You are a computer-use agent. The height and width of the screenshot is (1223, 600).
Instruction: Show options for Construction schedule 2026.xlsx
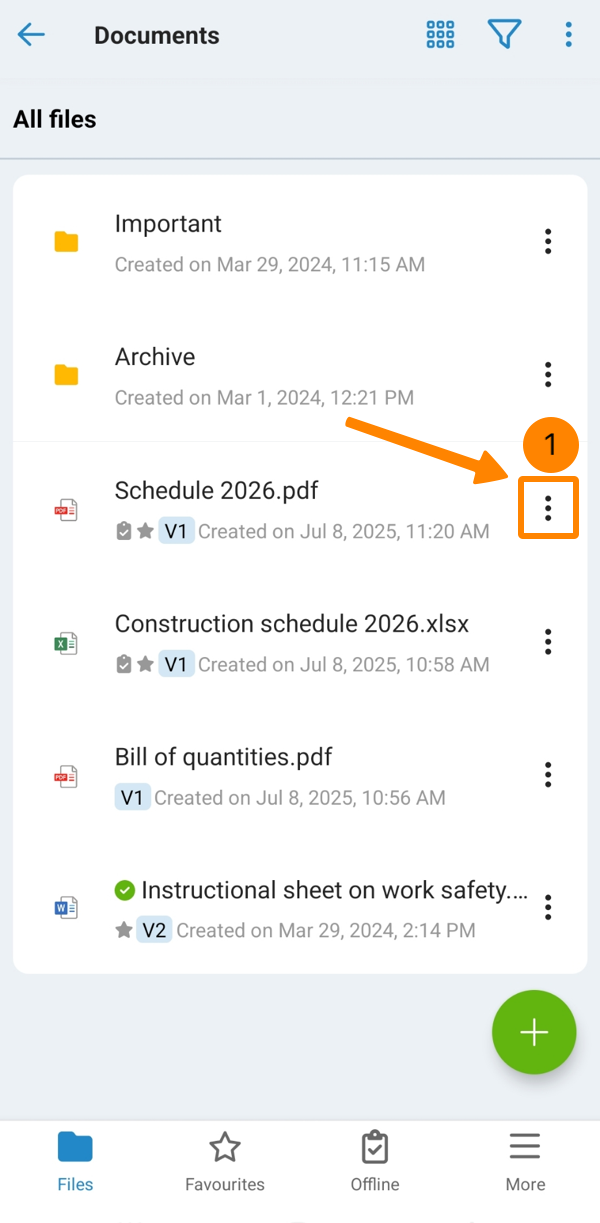click(548, 642)
